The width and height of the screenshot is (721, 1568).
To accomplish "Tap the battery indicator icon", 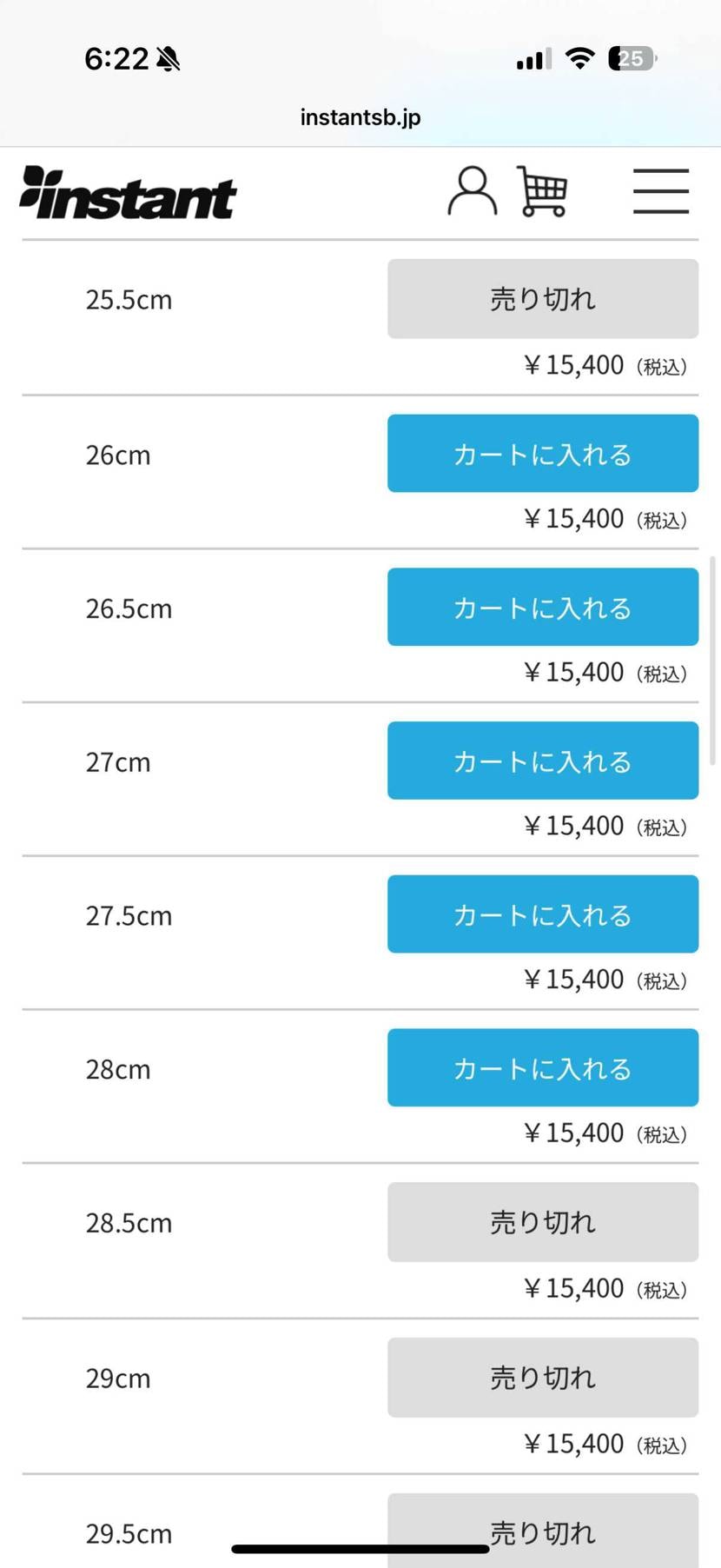I will [631, 58].
